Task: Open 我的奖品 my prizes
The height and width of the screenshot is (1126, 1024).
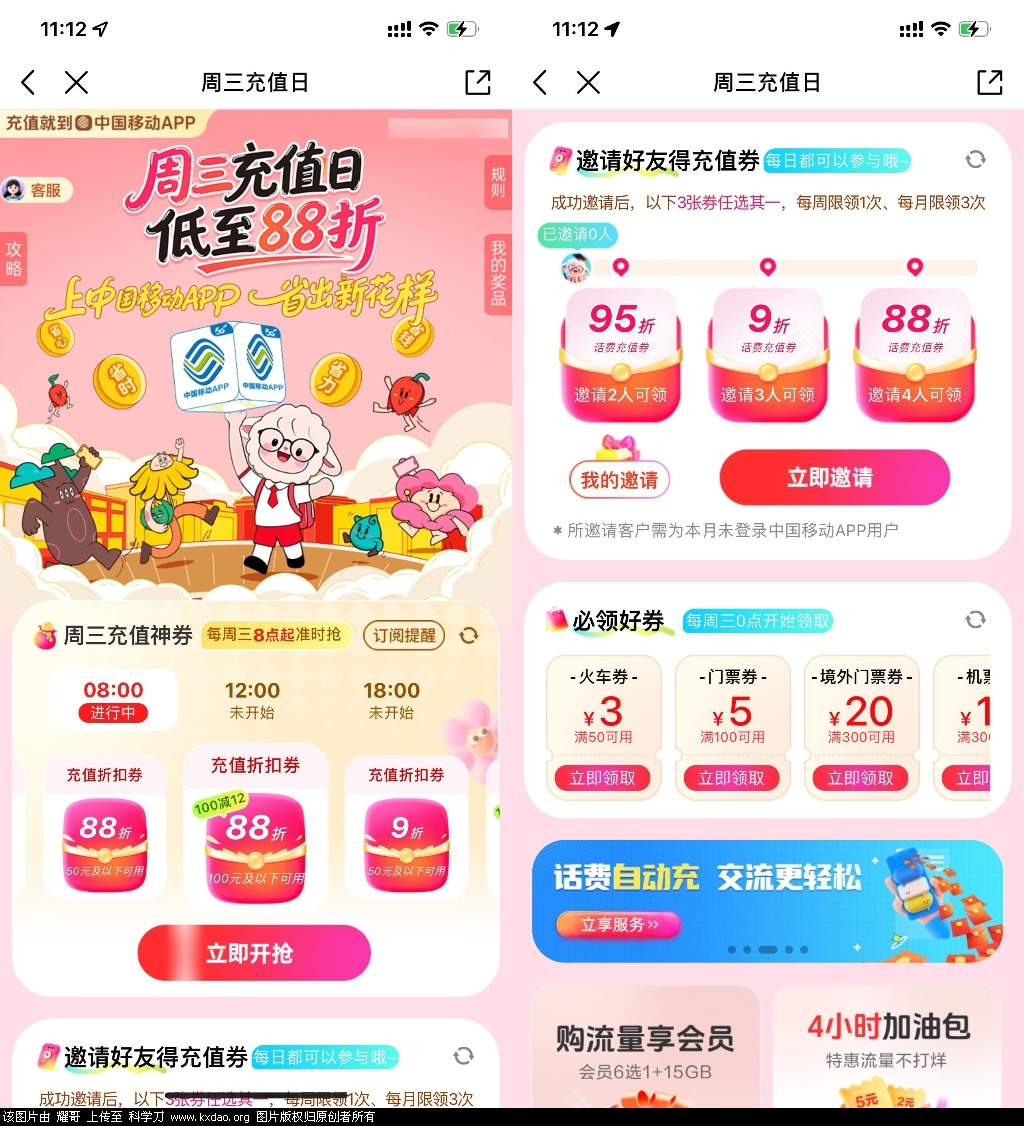Action: 498,272
